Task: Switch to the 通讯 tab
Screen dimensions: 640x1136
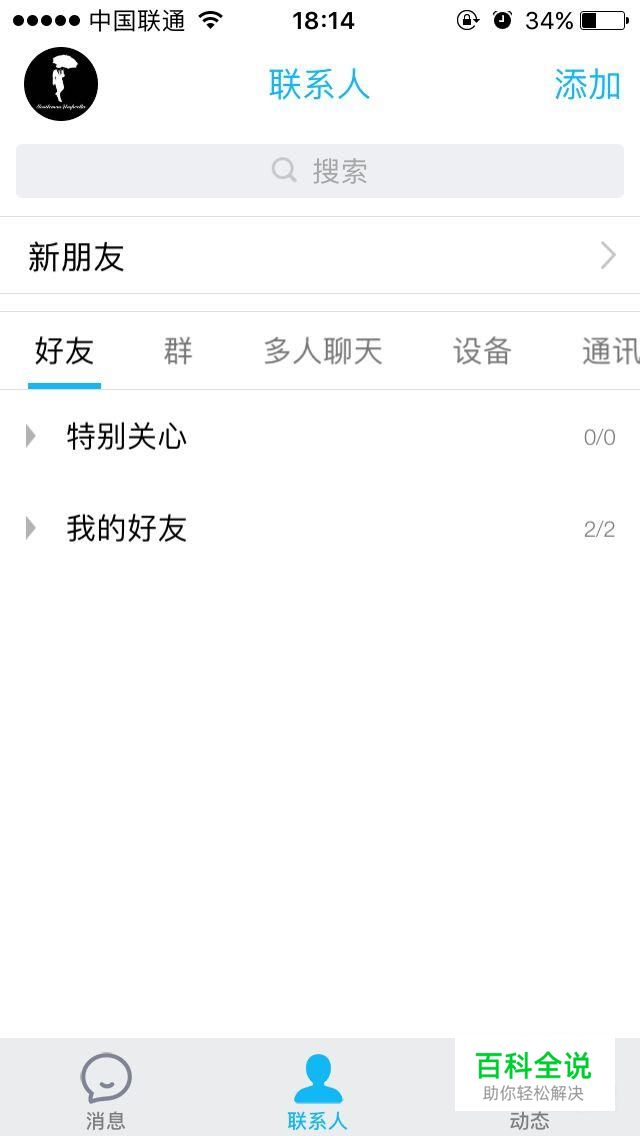Action: (x=608, y=351)
